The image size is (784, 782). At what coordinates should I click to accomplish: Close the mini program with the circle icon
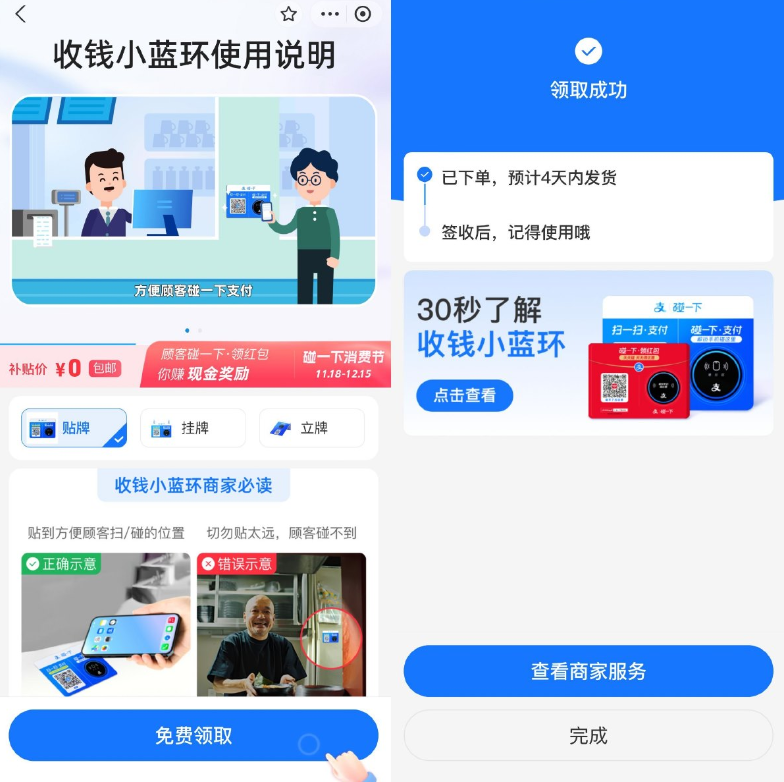pos(363,14)
